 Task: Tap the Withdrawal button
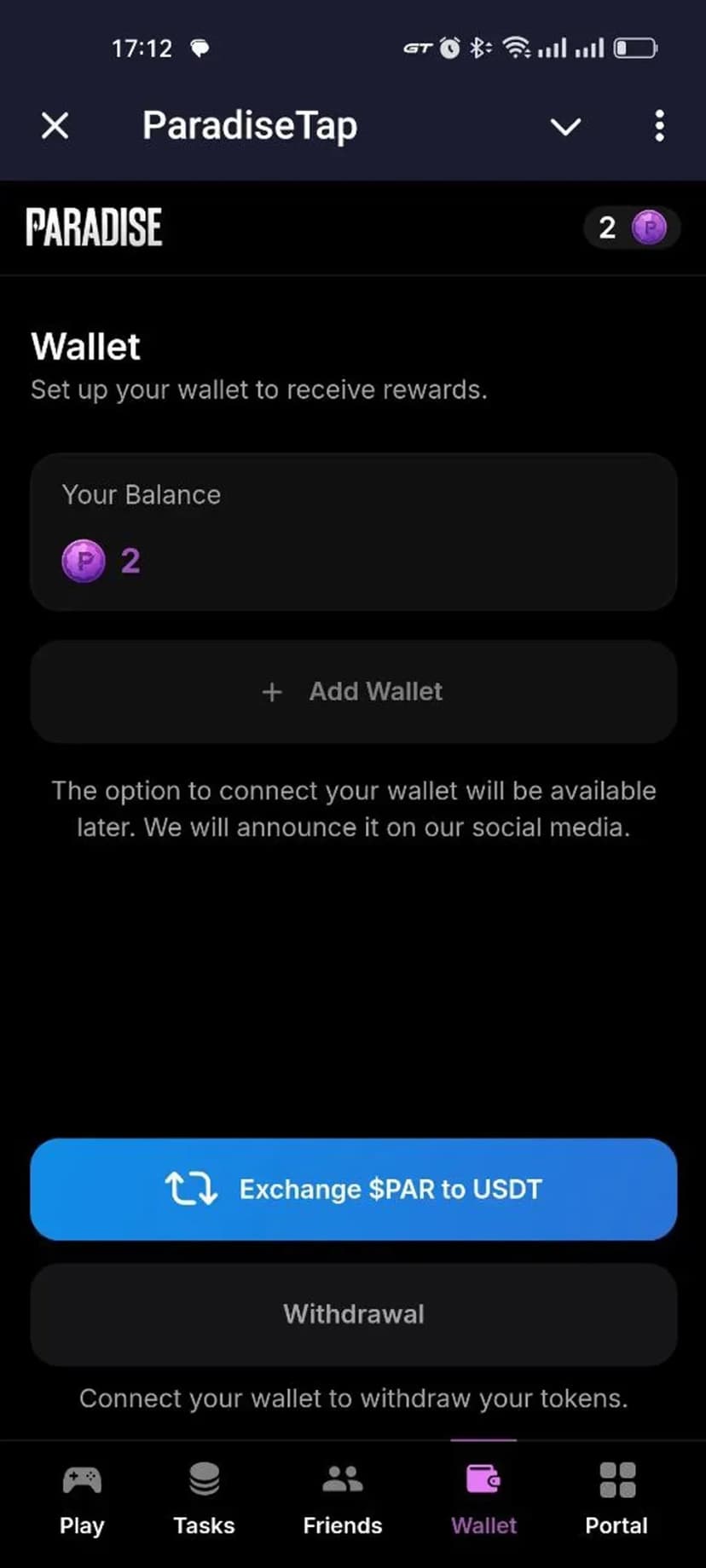[x=353, y=1313]
